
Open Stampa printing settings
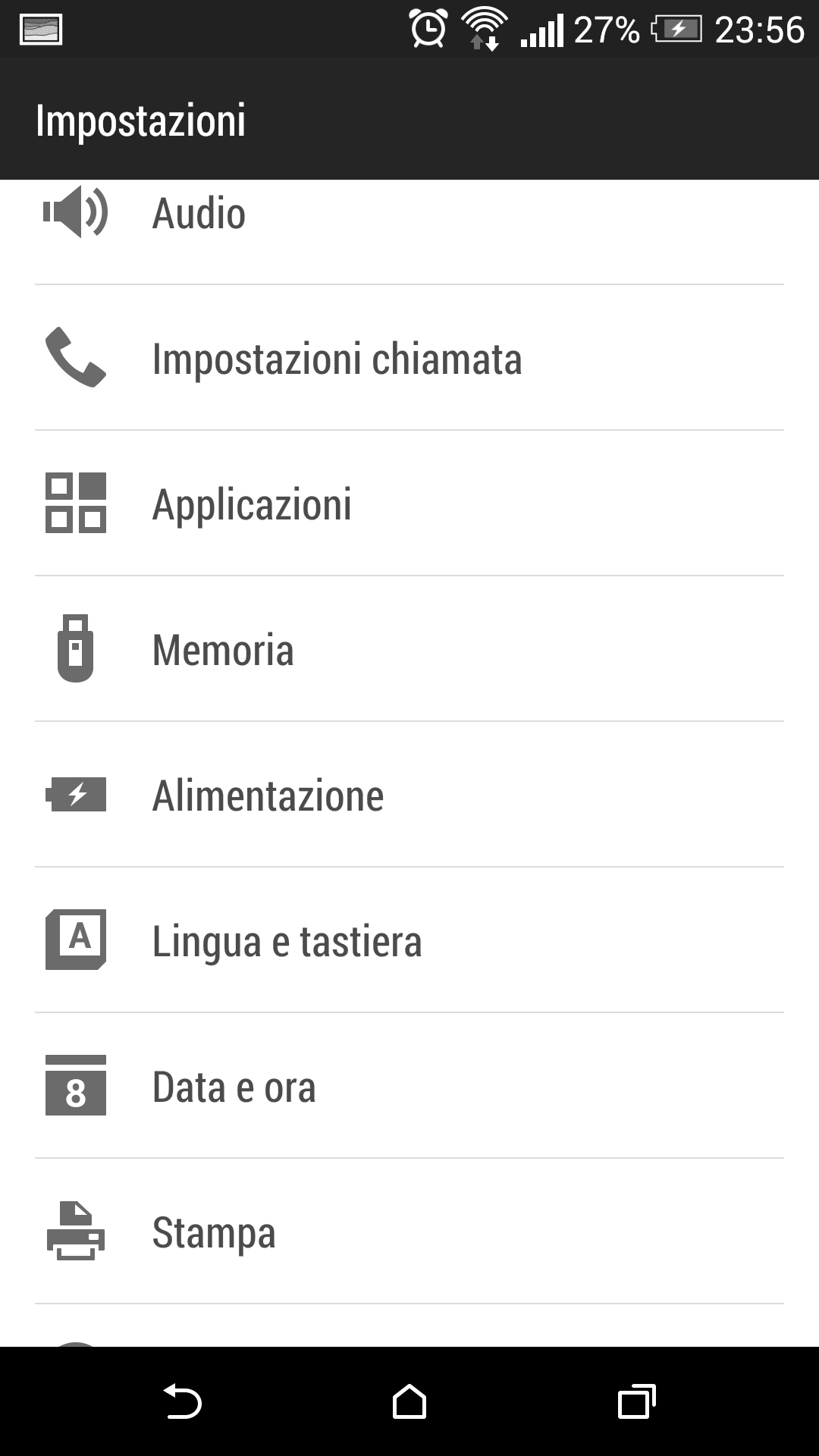coord(409,1232)
